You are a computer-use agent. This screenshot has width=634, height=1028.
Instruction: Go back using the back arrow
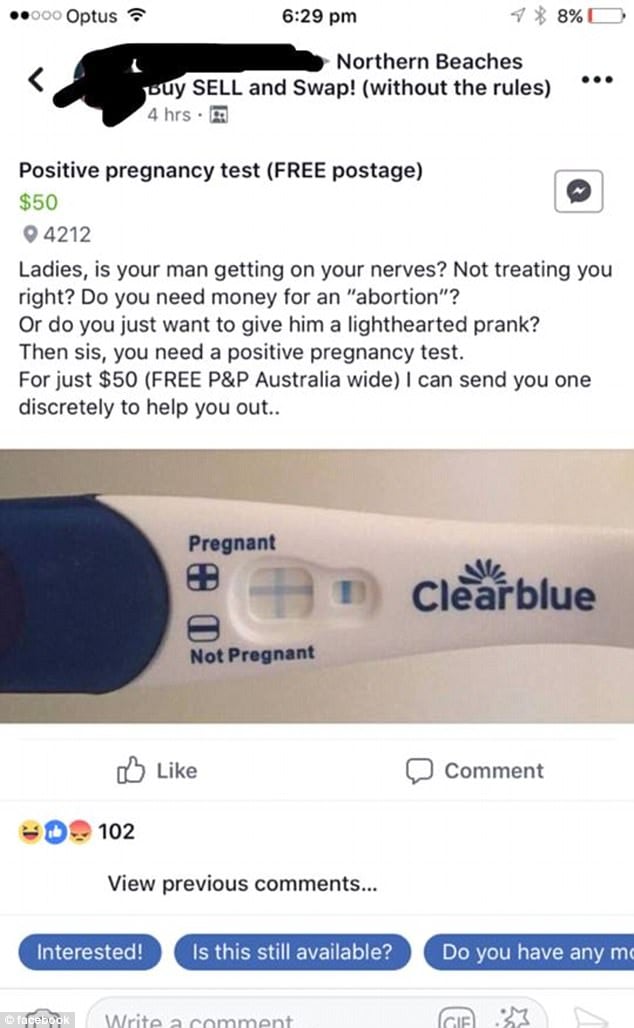(37, 80)
